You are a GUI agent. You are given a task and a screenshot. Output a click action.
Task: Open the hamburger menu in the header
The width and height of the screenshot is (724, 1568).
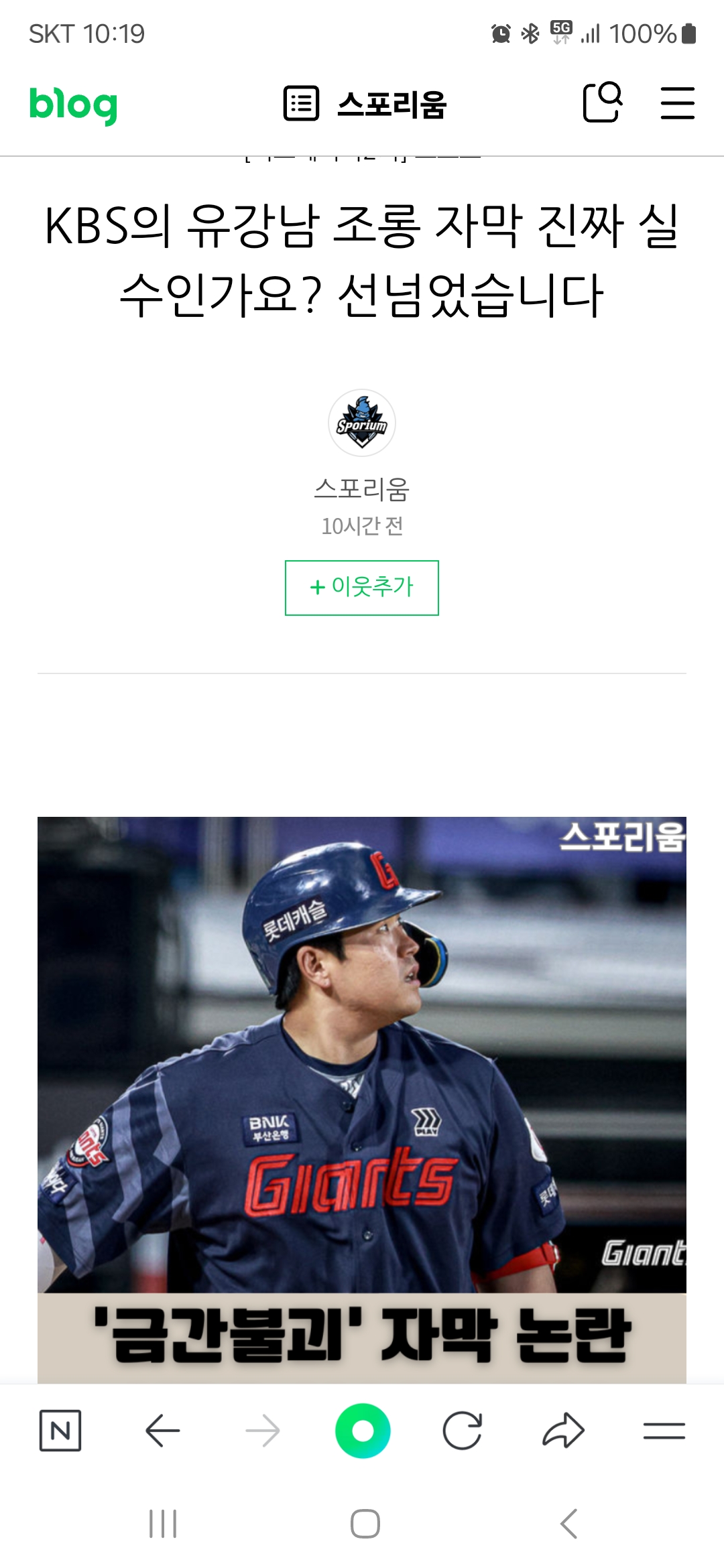677,103
